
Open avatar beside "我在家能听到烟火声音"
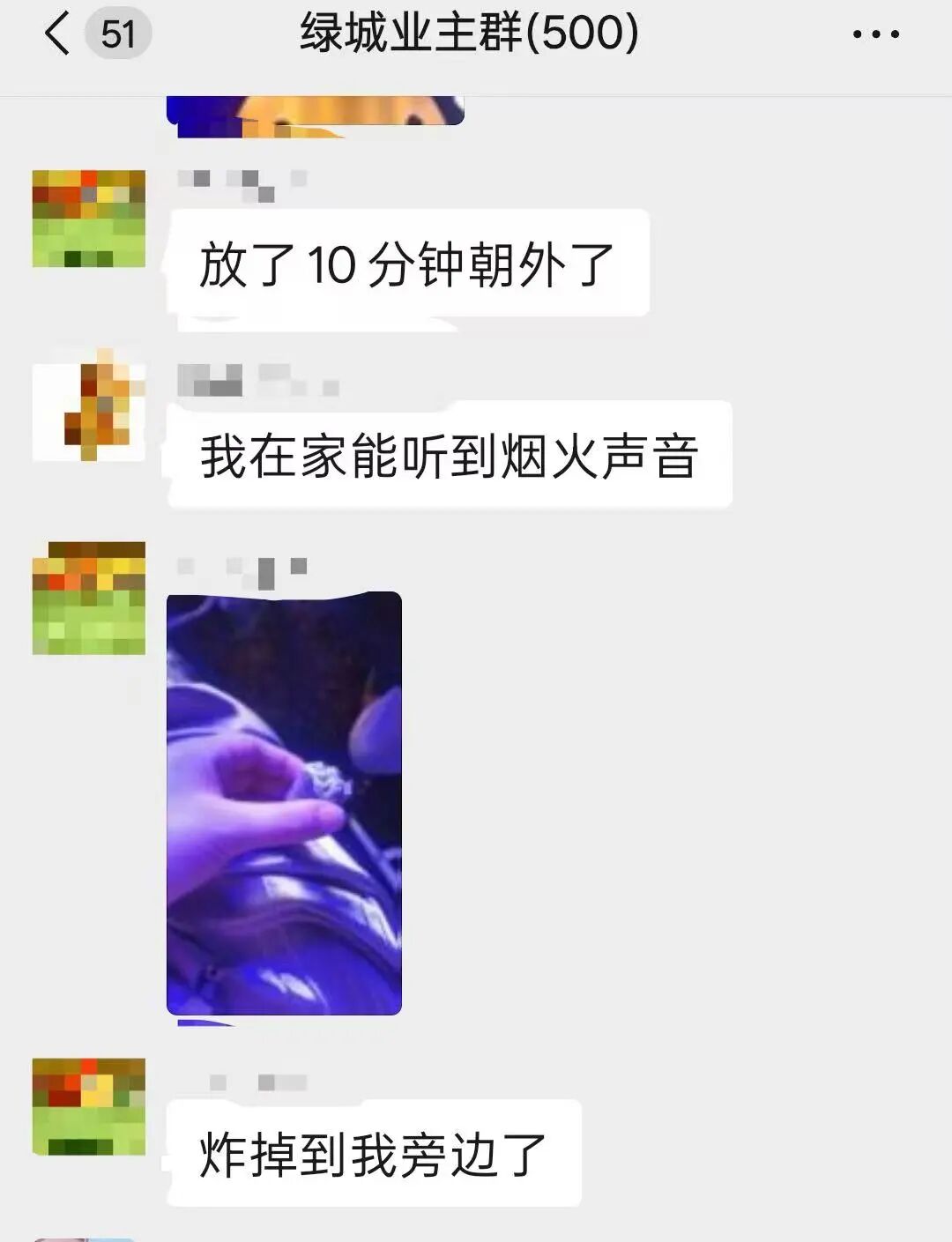click(x=89, y=405)
